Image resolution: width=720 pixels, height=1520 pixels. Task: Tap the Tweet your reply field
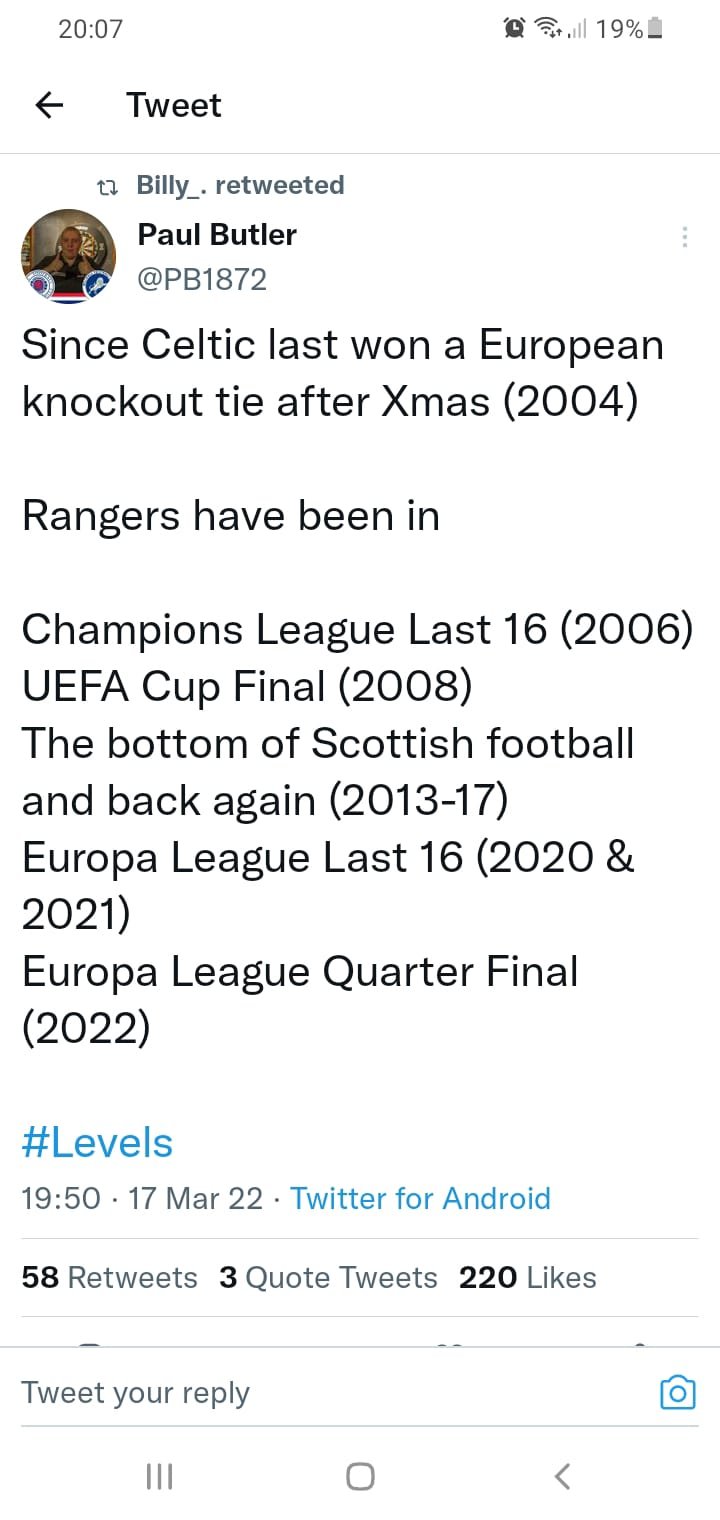pos(330,1392)
